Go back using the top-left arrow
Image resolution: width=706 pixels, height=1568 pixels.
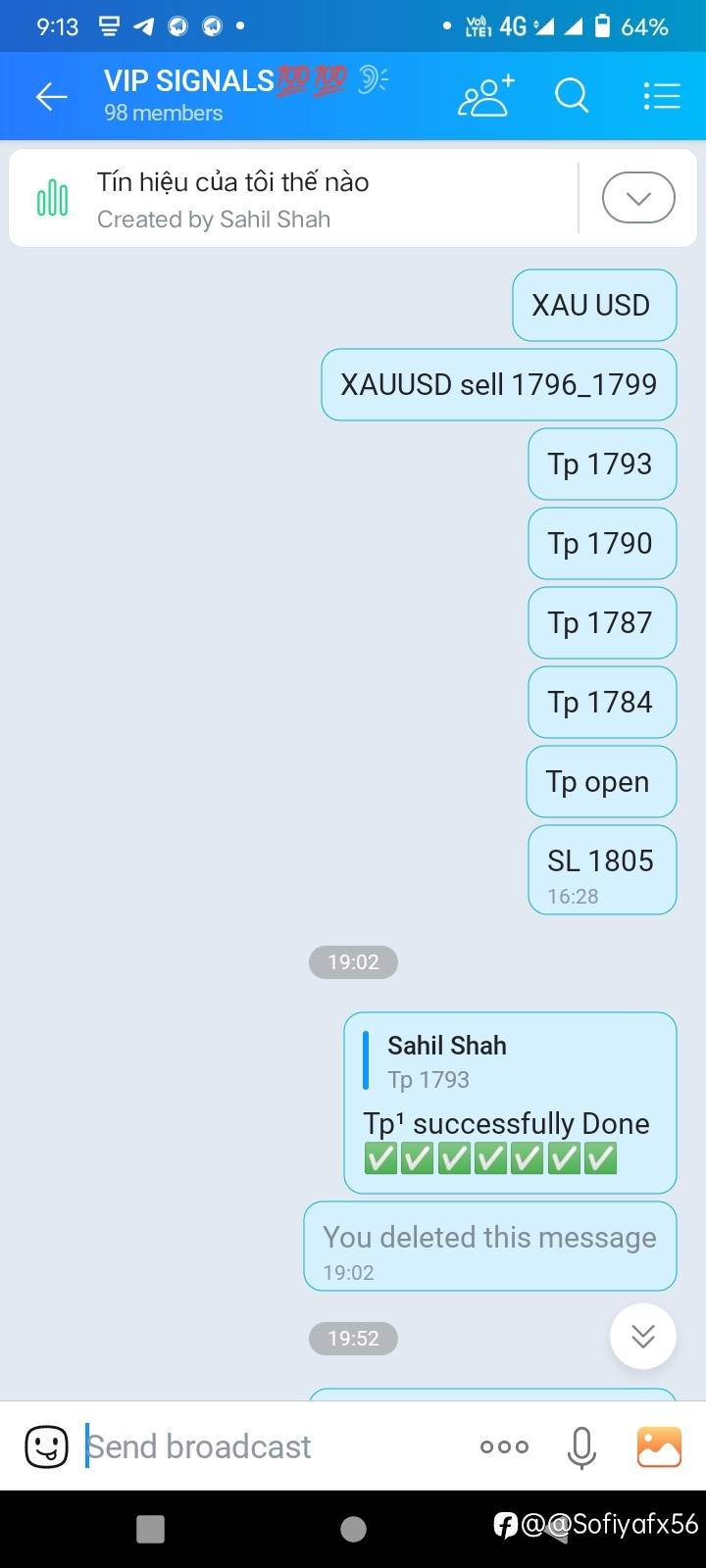(x=51, y=96)
